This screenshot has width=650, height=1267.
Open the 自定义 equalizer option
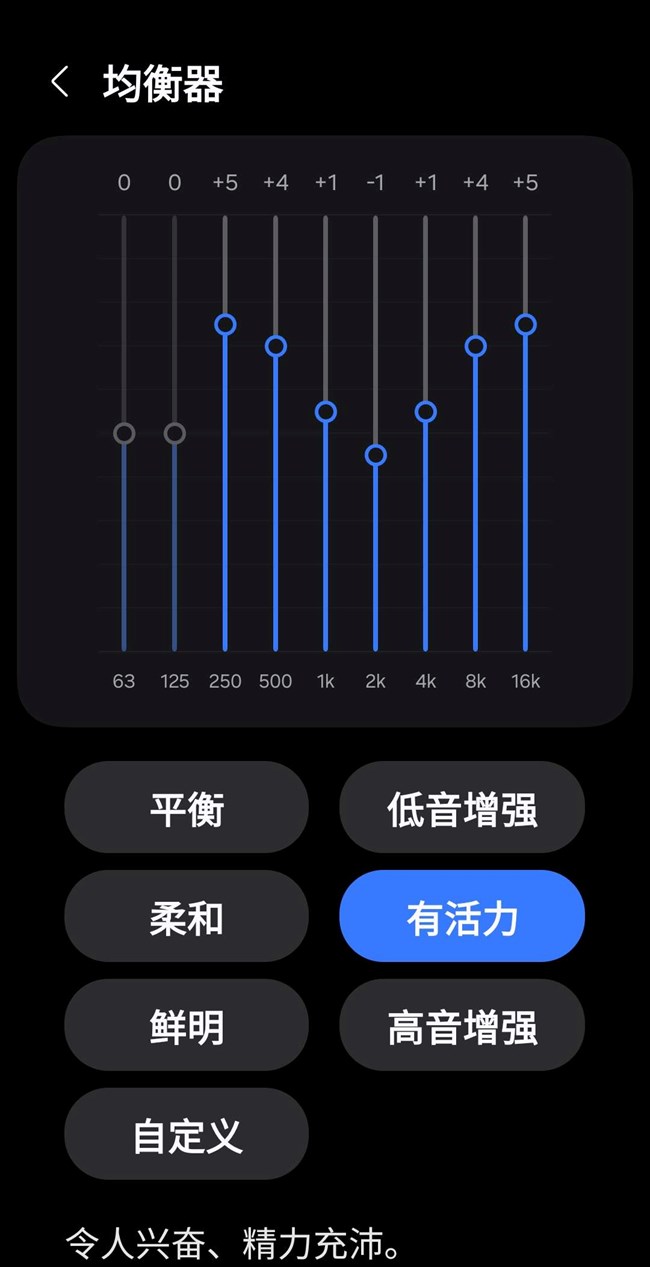pos(187,1135)
